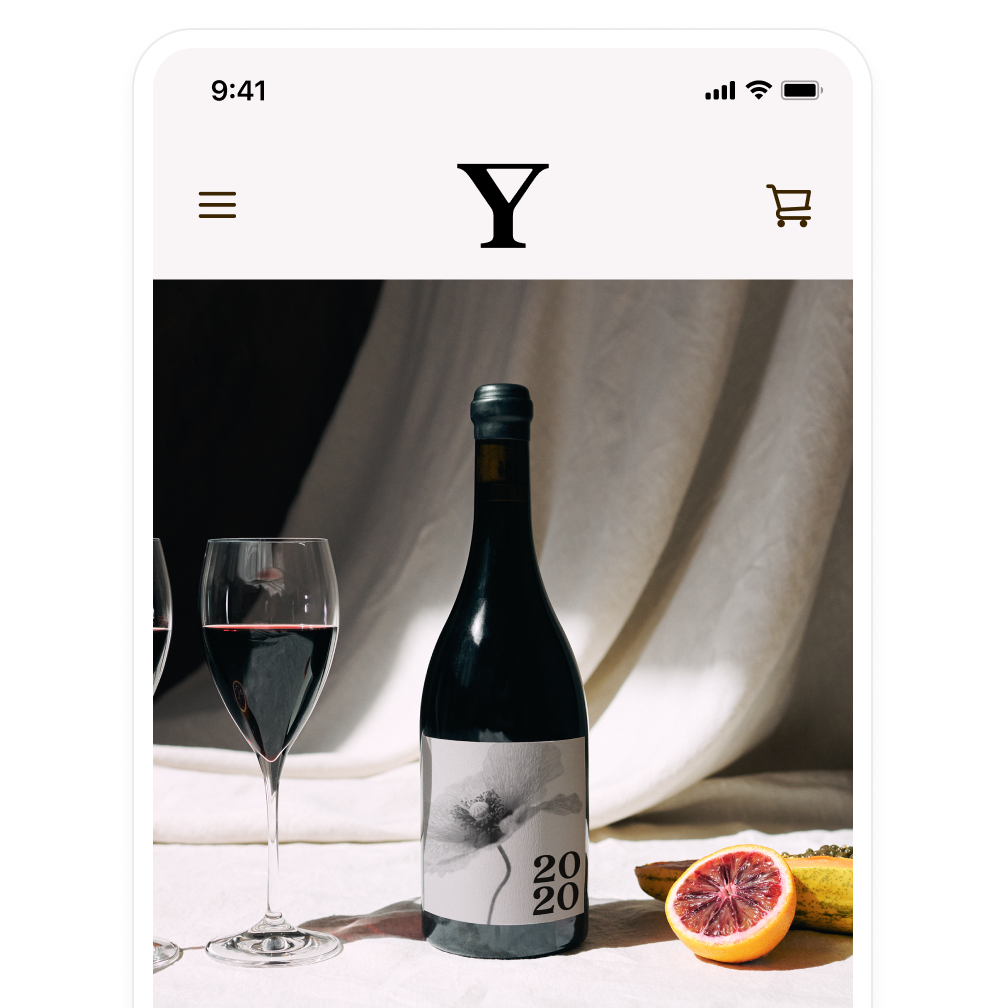
Task: Open the hamburger menu
Action: click(x=217, y=205)
